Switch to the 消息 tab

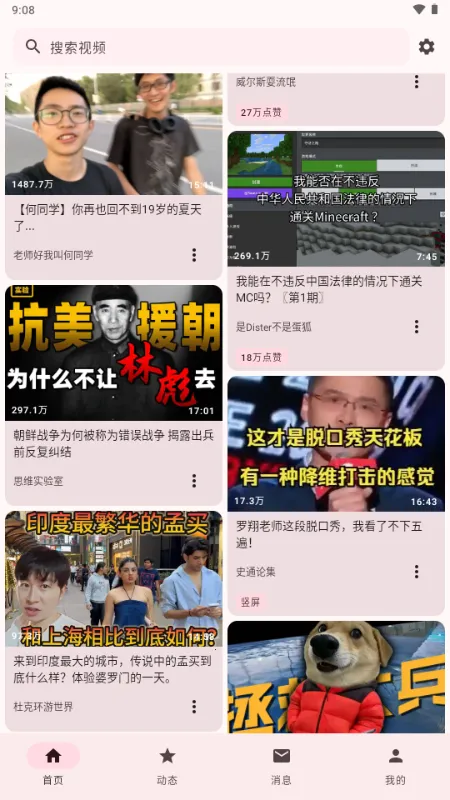tap(281, 764)
